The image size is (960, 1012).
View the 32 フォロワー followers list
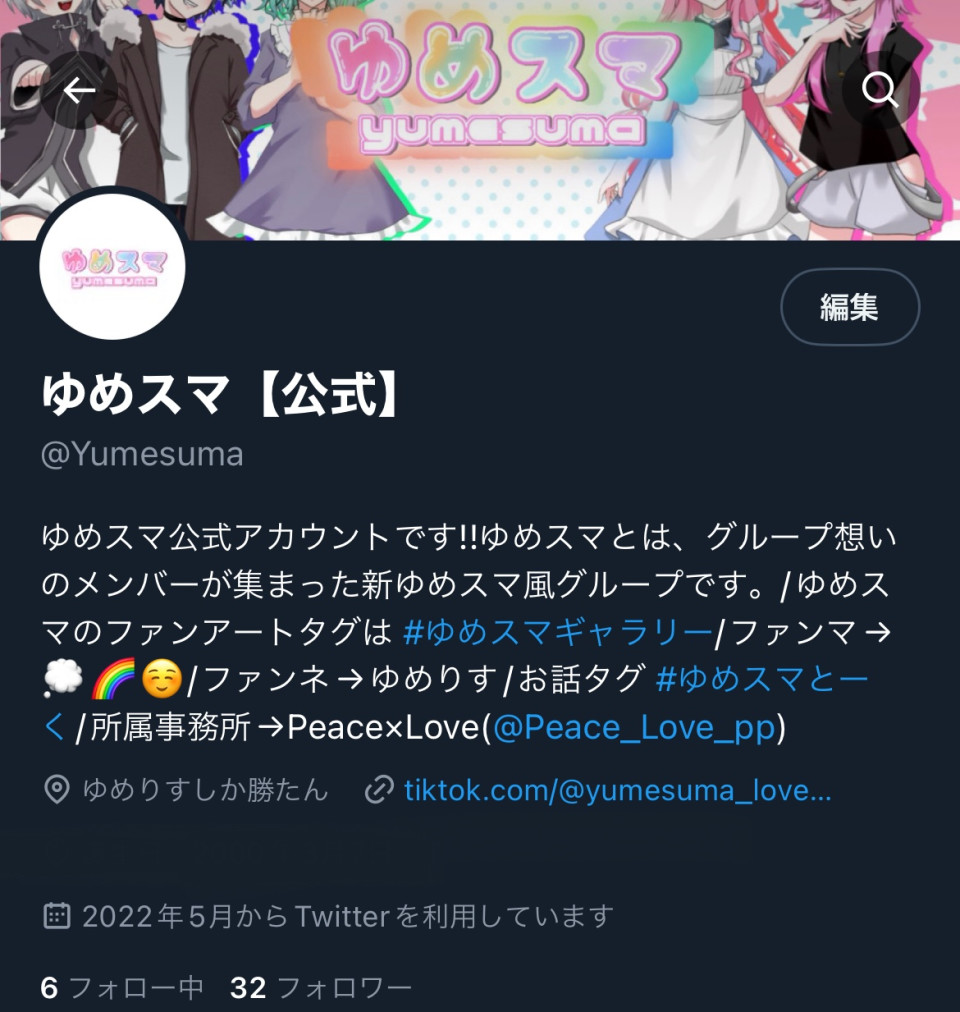point(320,988)
